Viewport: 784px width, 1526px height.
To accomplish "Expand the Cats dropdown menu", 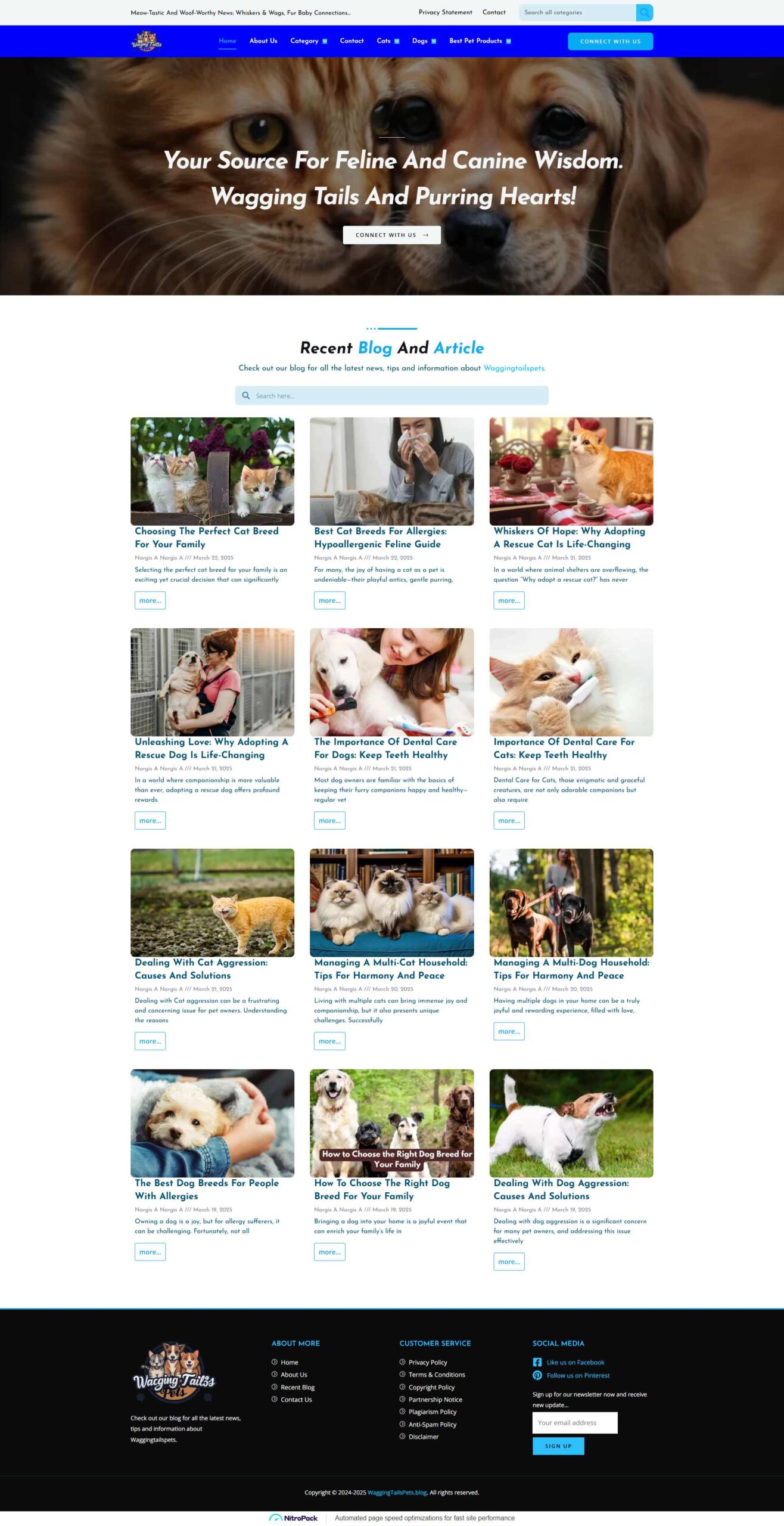I will click(x=388, y=41).
